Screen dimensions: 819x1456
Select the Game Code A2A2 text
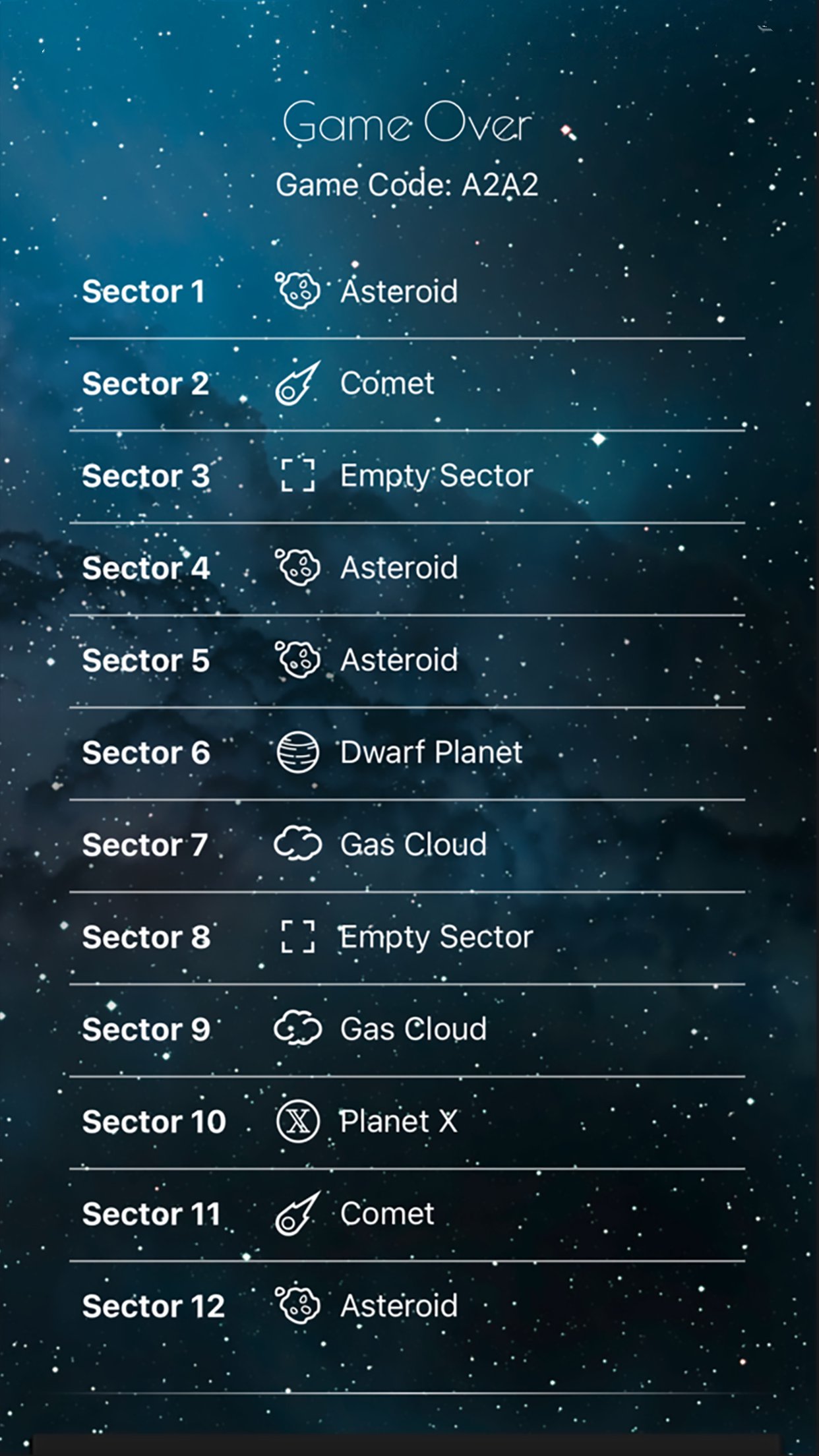tap(409, 185)
